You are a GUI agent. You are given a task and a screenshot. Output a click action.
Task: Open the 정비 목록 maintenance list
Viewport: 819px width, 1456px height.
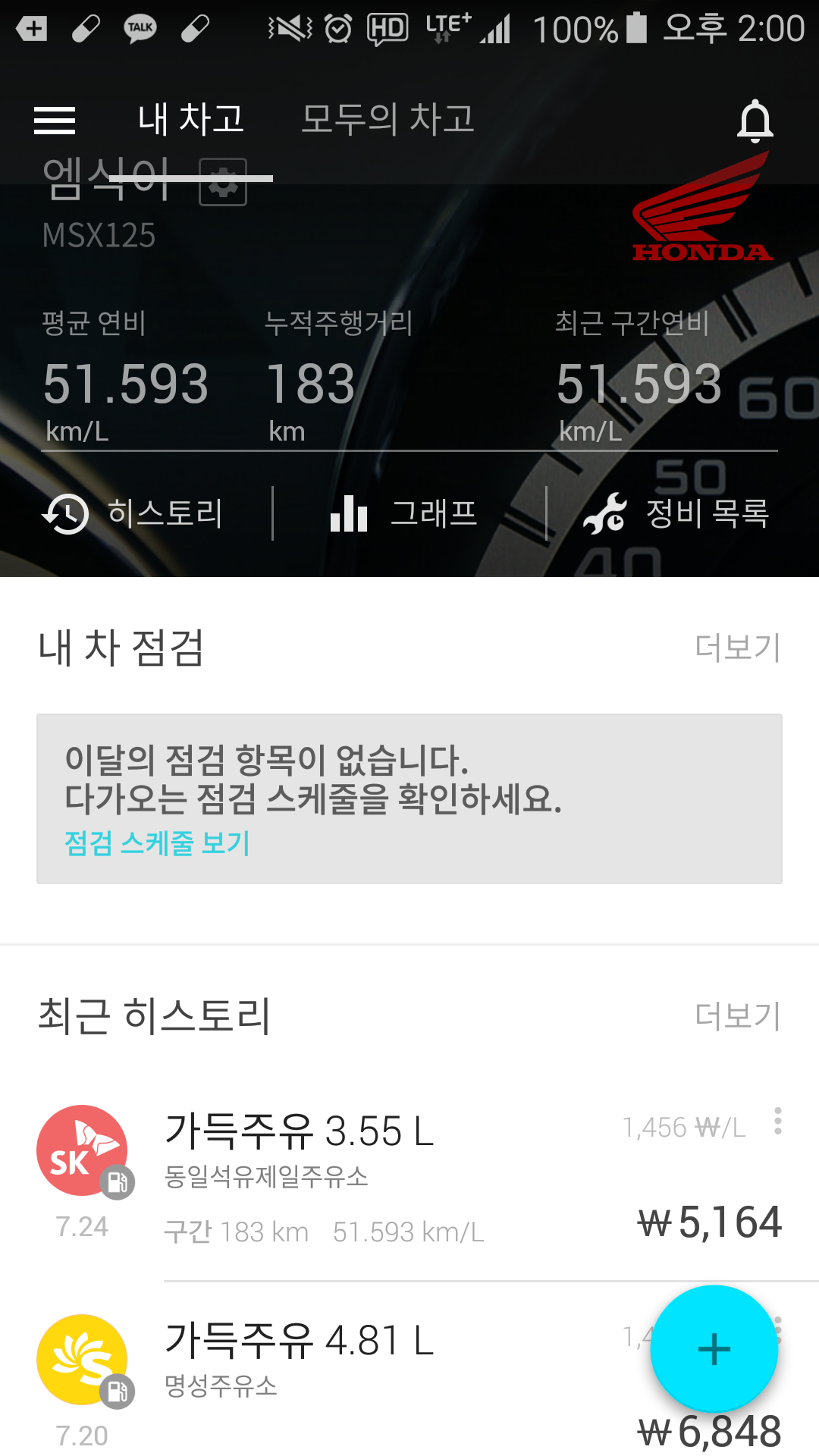(676, 513)
